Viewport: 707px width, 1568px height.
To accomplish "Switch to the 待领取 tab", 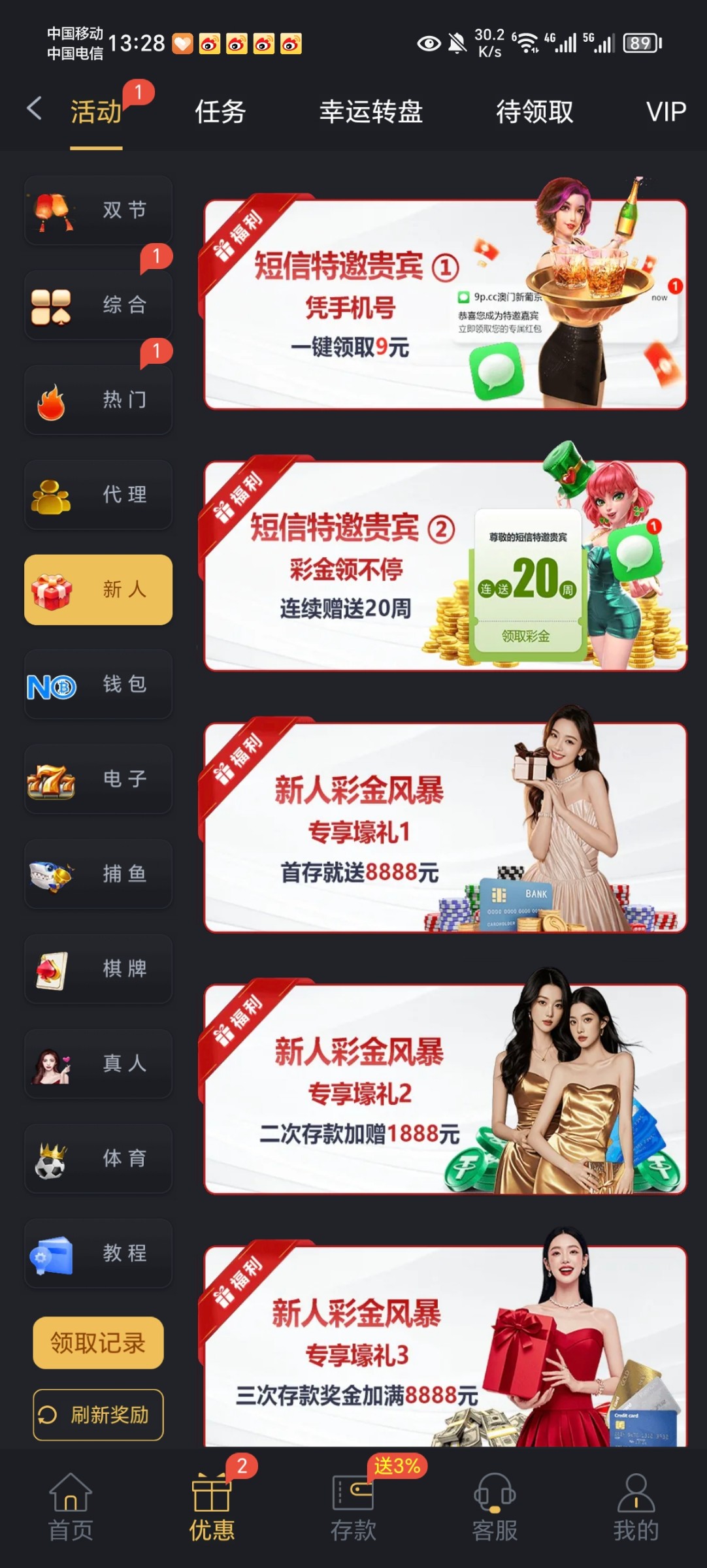I will pos(534,112).
